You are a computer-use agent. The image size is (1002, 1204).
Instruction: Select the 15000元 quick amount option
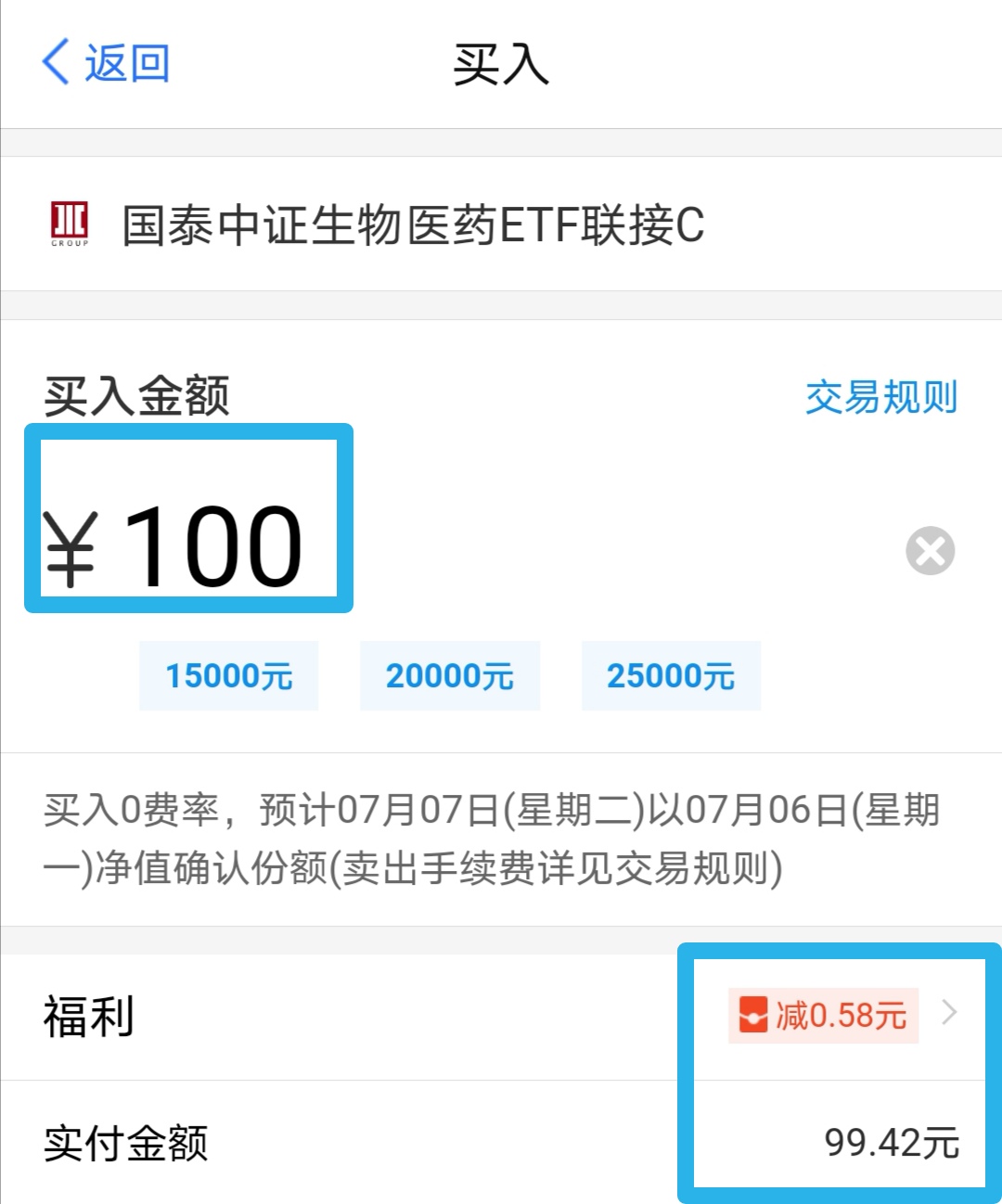228,676
